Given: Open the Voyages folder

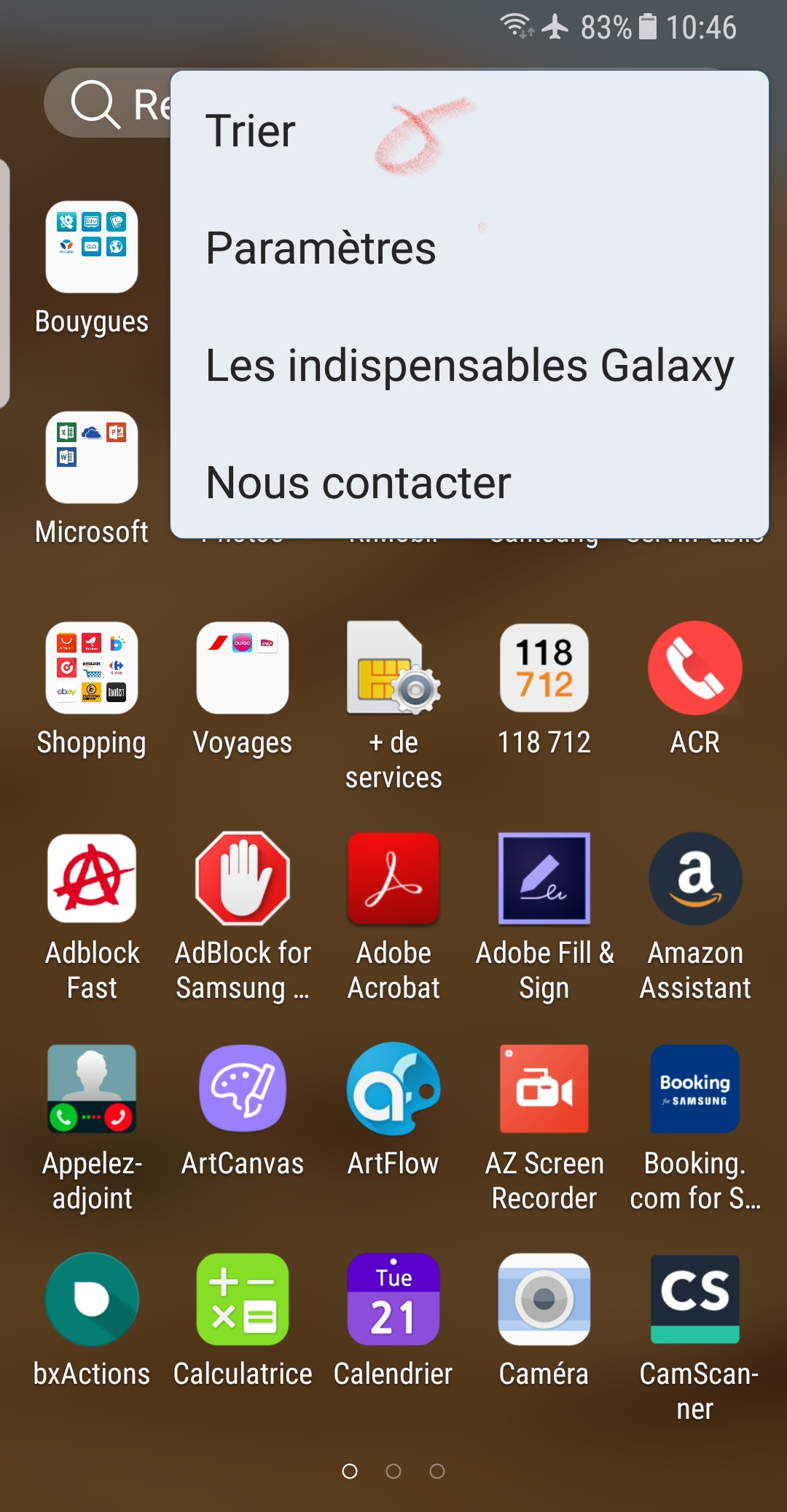Looking at the screenshot, I should pos(243,668).
